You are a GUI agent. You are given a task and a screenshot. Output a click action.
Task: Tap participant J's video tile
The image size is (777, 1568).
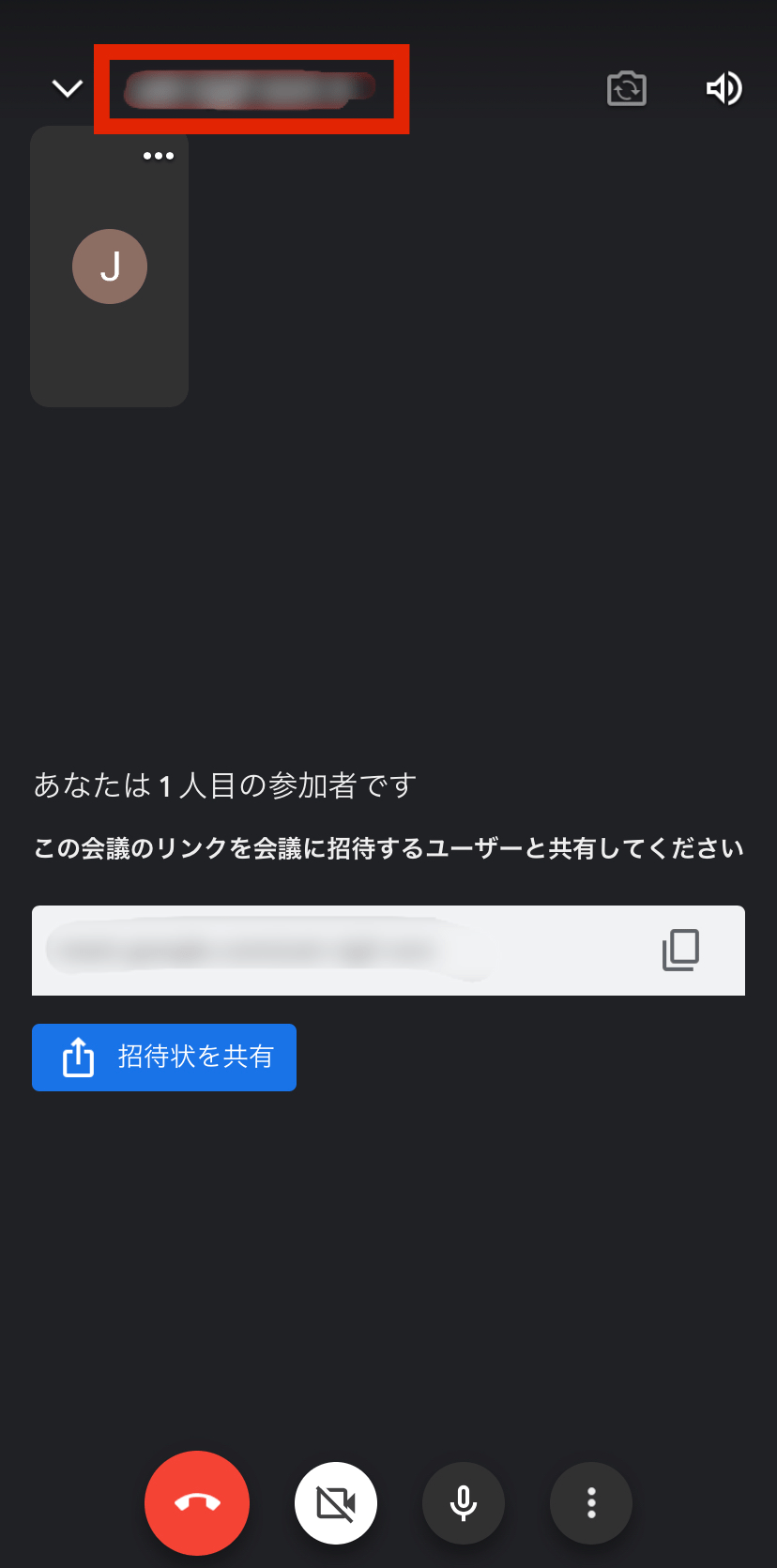(x=110, y=266)
